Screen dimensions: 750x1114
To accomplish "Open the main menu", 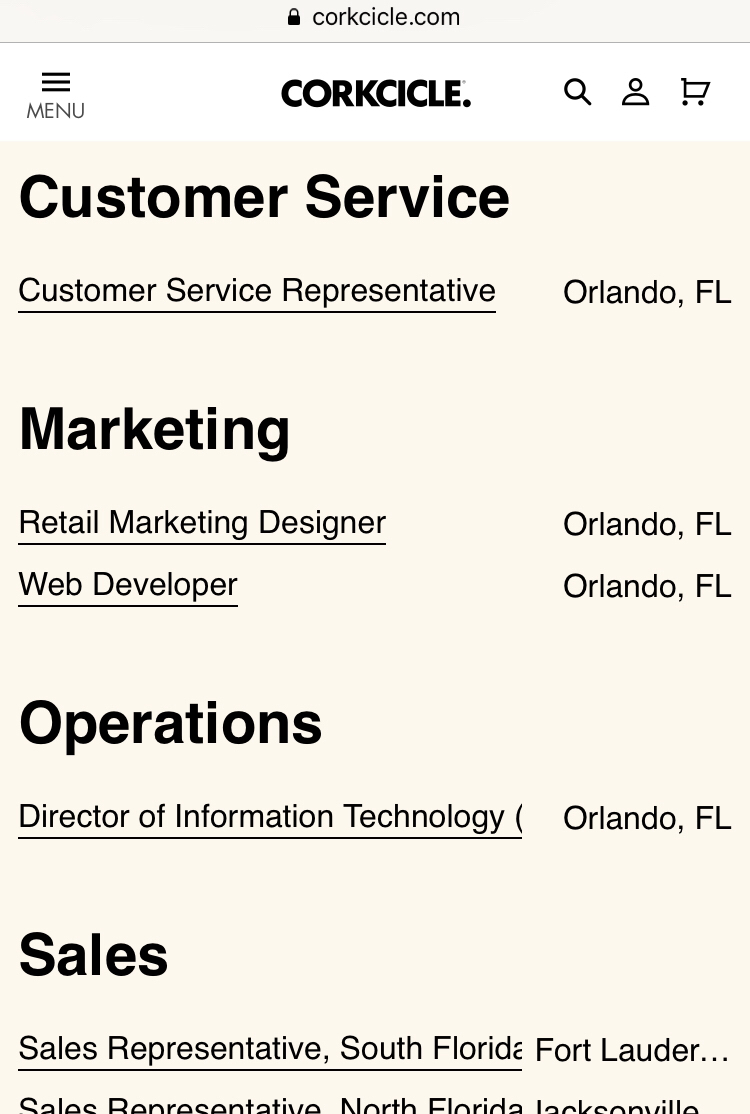I will [x=55, y=94].
